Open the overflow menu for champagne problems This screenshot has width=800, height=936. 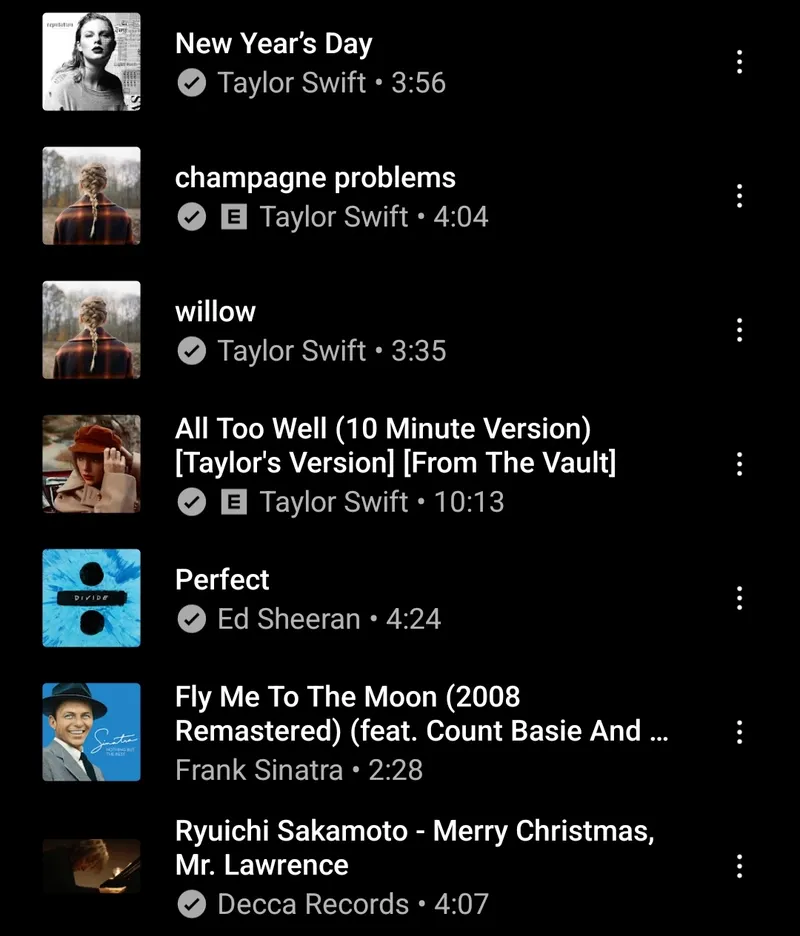click(739, 196)
